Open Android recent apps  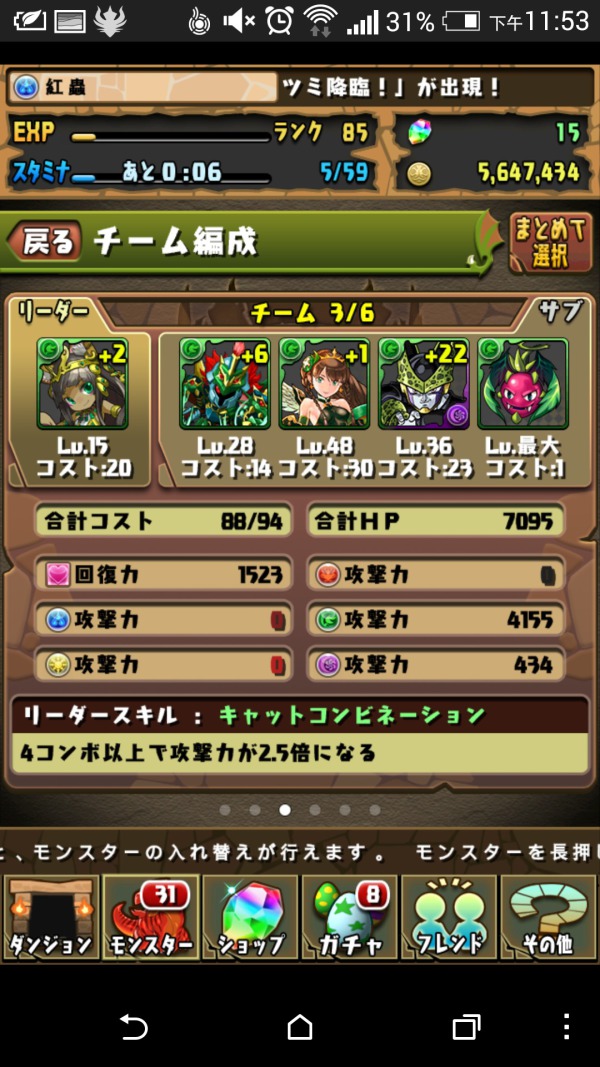click(x=466, y=1027)
